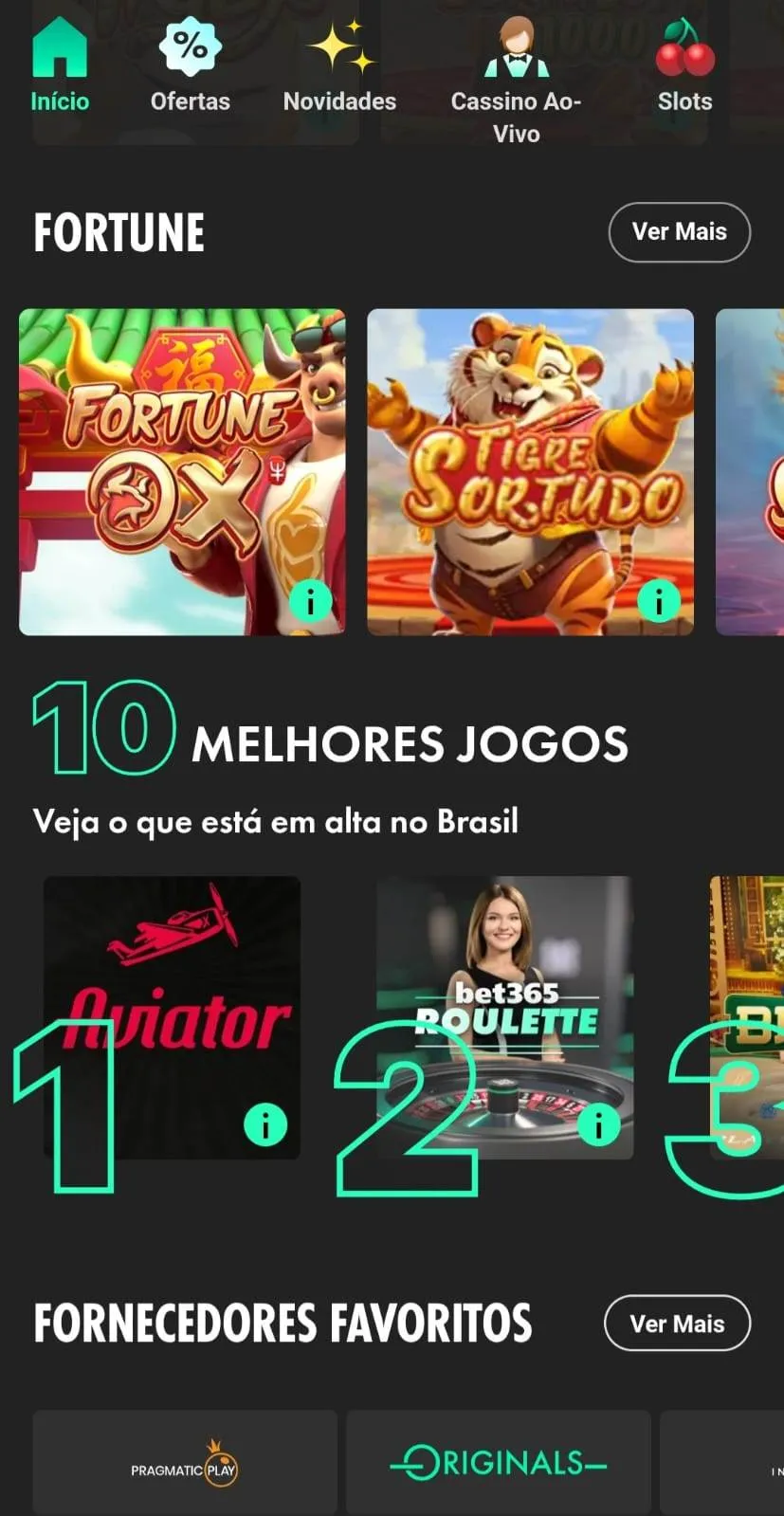Tap info icon on Tigre Sortudo
This screenshot has width=784, height=1516.
tap(659, 599)
